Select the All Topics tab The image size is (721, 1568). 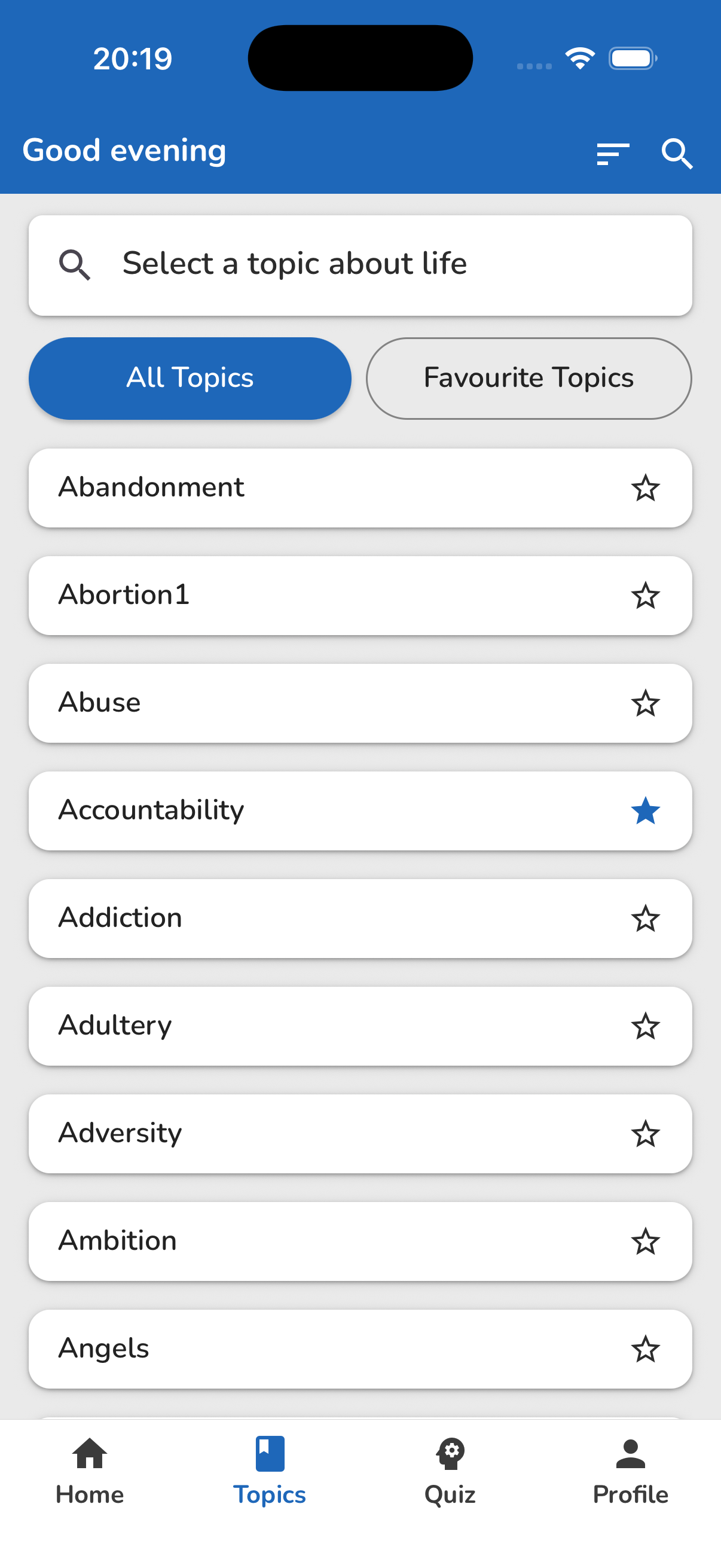point(190,377)
